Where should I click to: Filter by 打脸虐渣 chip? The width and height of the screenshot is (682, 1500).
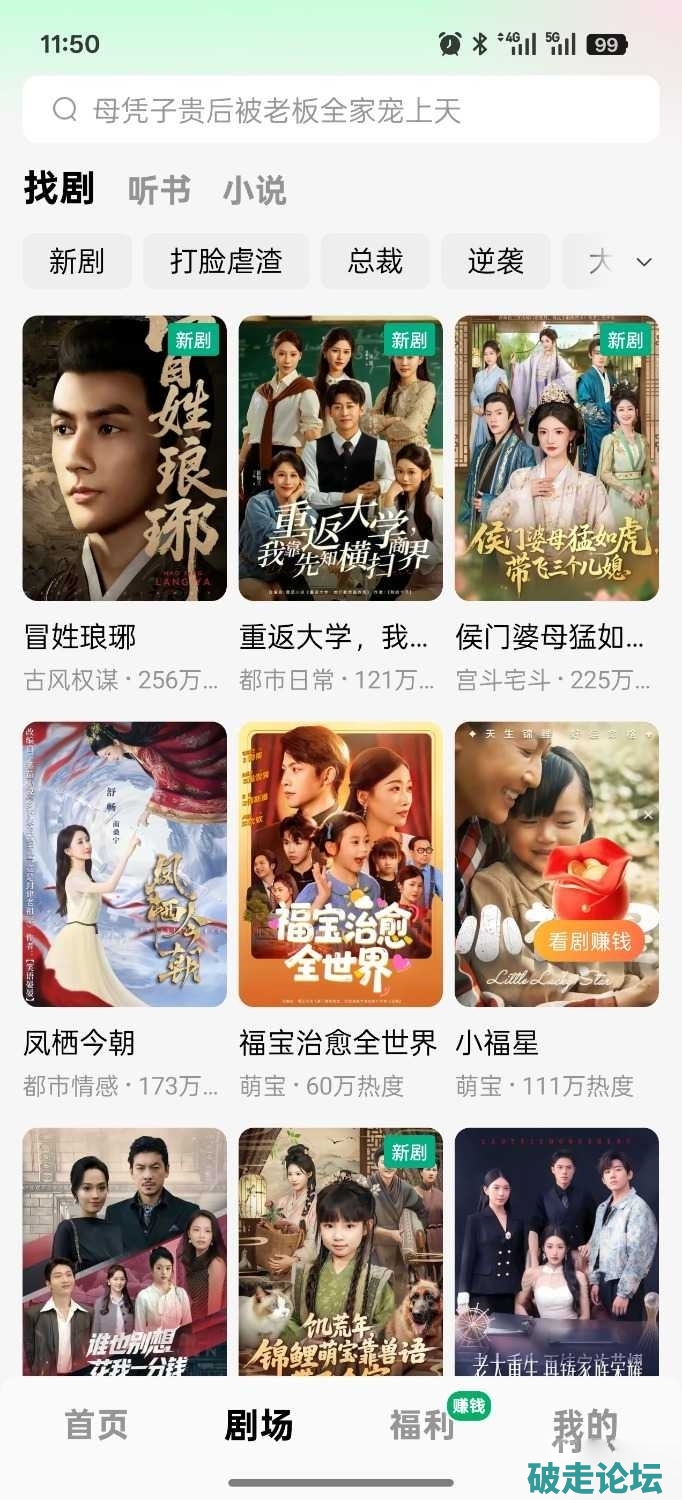[226, 261]
